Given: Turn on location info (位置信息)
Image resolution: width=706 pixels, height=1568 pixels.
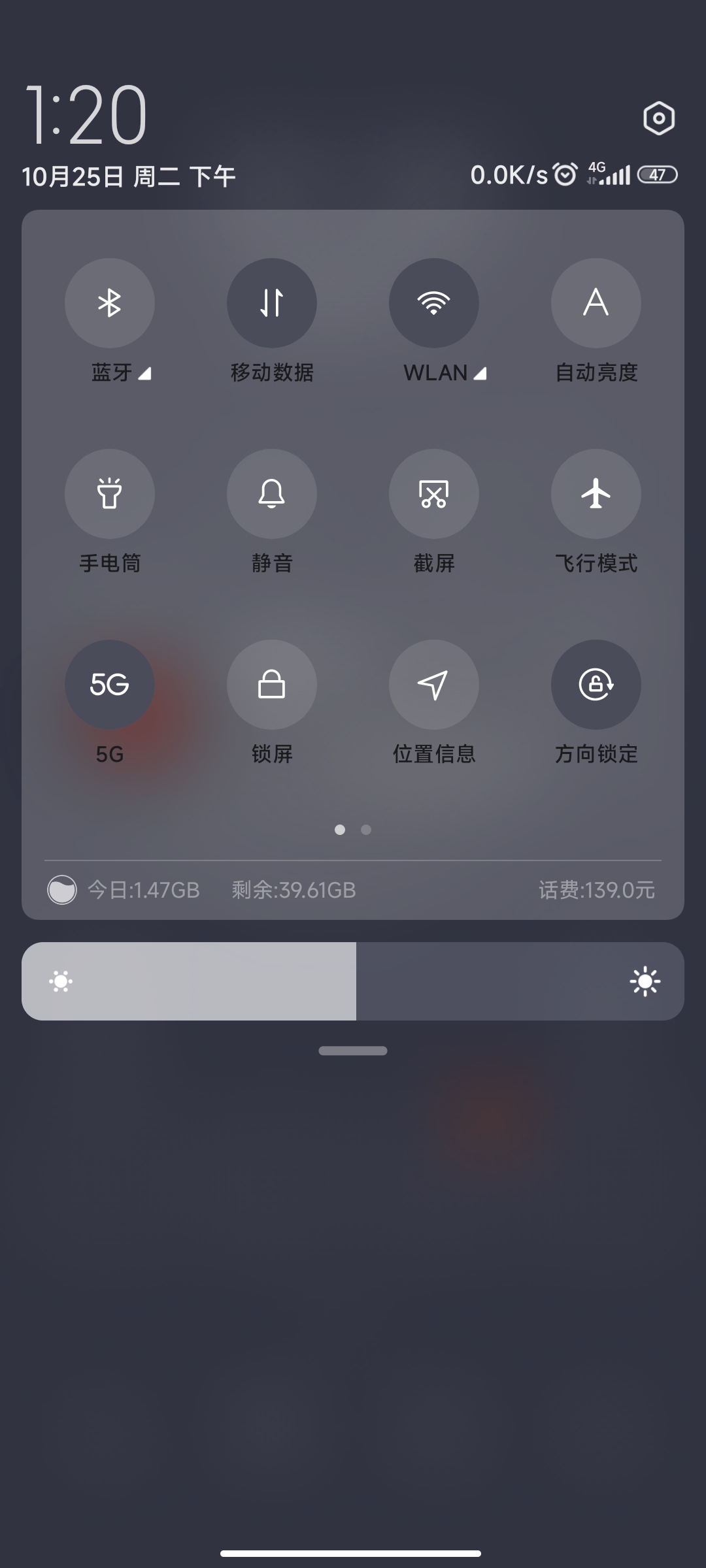Looking at the screenshot, I should 434,685.
